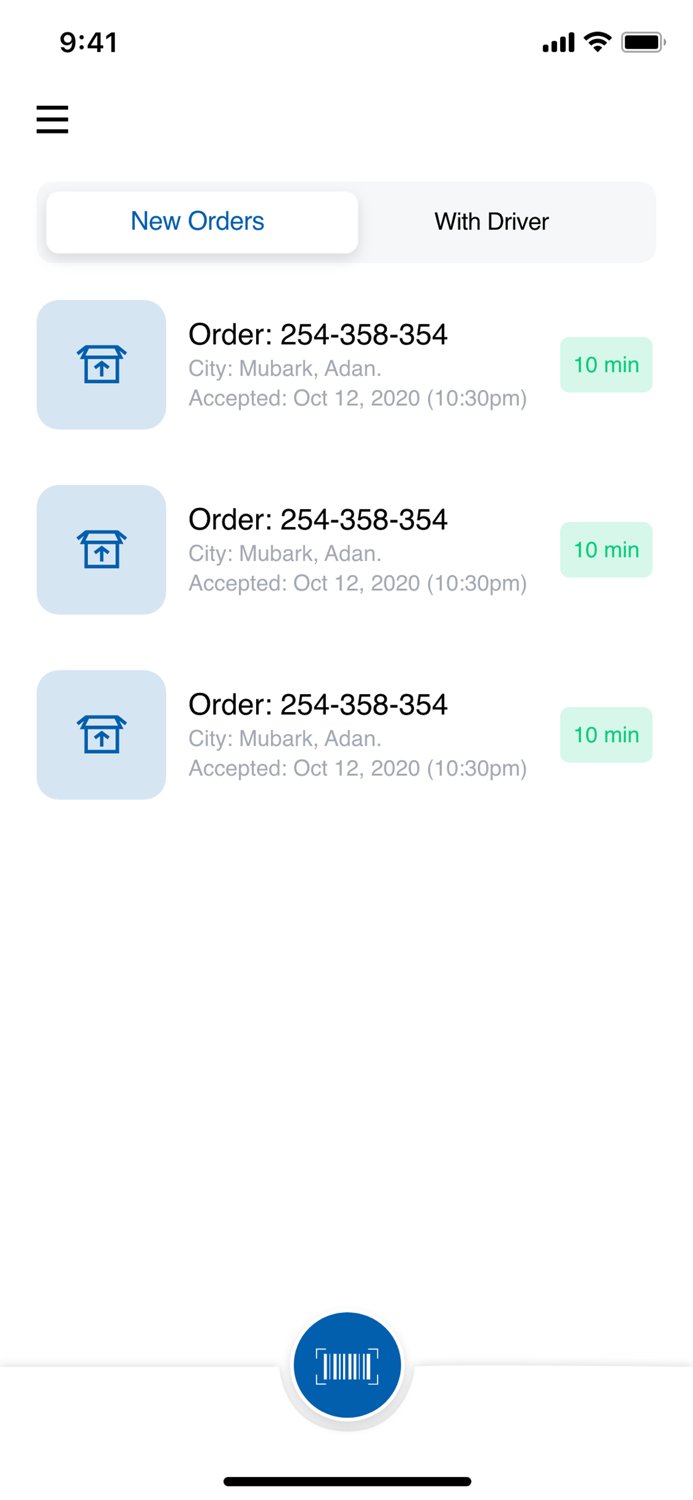Screen dimensions: 693x1500
Task: Select the New Orders tab
Action: [198, 222]
